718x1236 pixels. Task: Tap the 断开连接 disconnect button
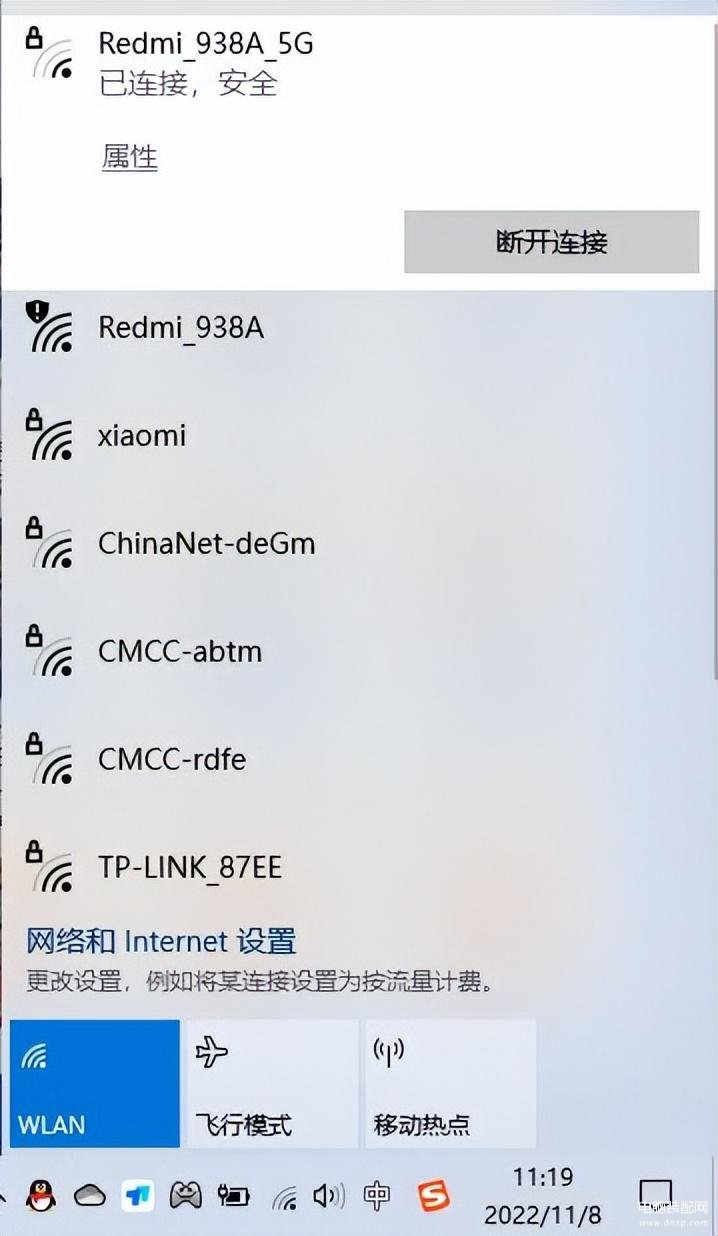tap(551, 241)
